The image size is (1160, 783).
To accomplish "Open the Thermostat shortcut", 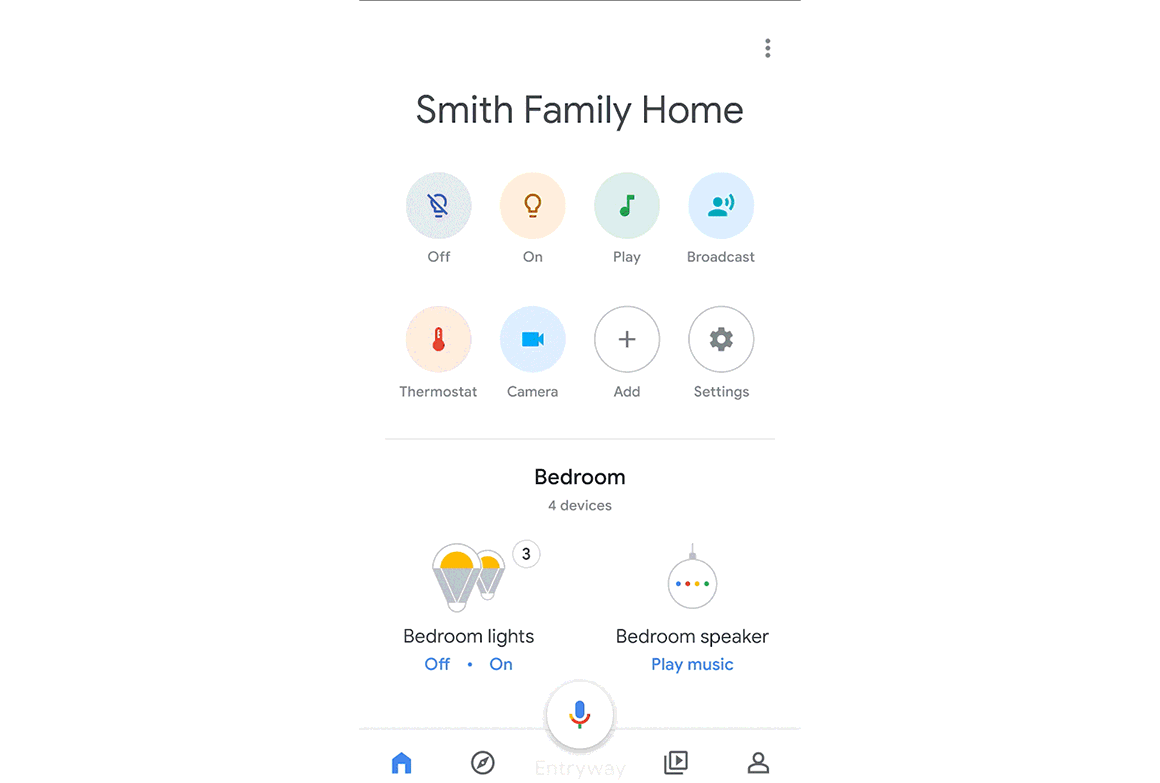I will 438,340.
